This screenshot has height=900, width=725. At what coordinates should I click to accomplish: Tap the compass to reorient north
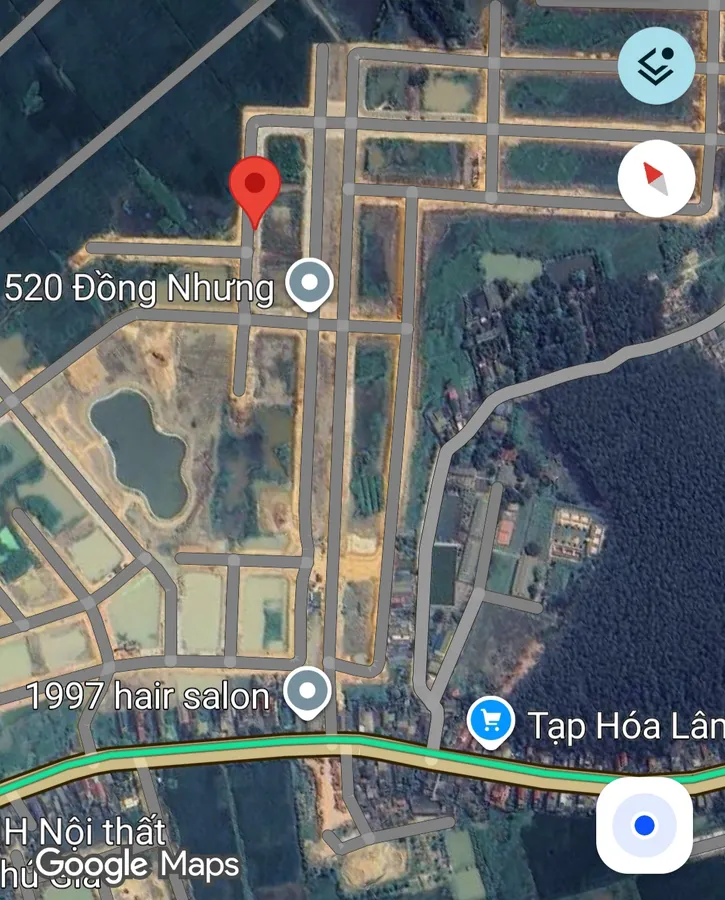(x=656, y=179)
